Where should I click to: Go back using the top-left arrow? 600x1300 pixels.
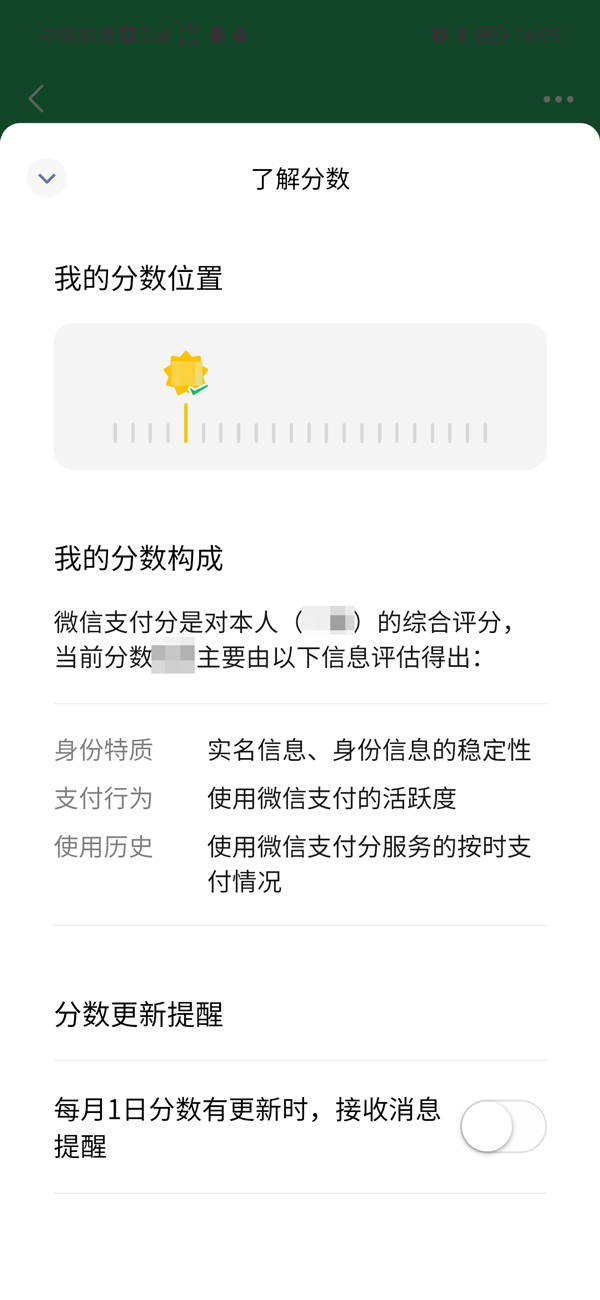37,98
